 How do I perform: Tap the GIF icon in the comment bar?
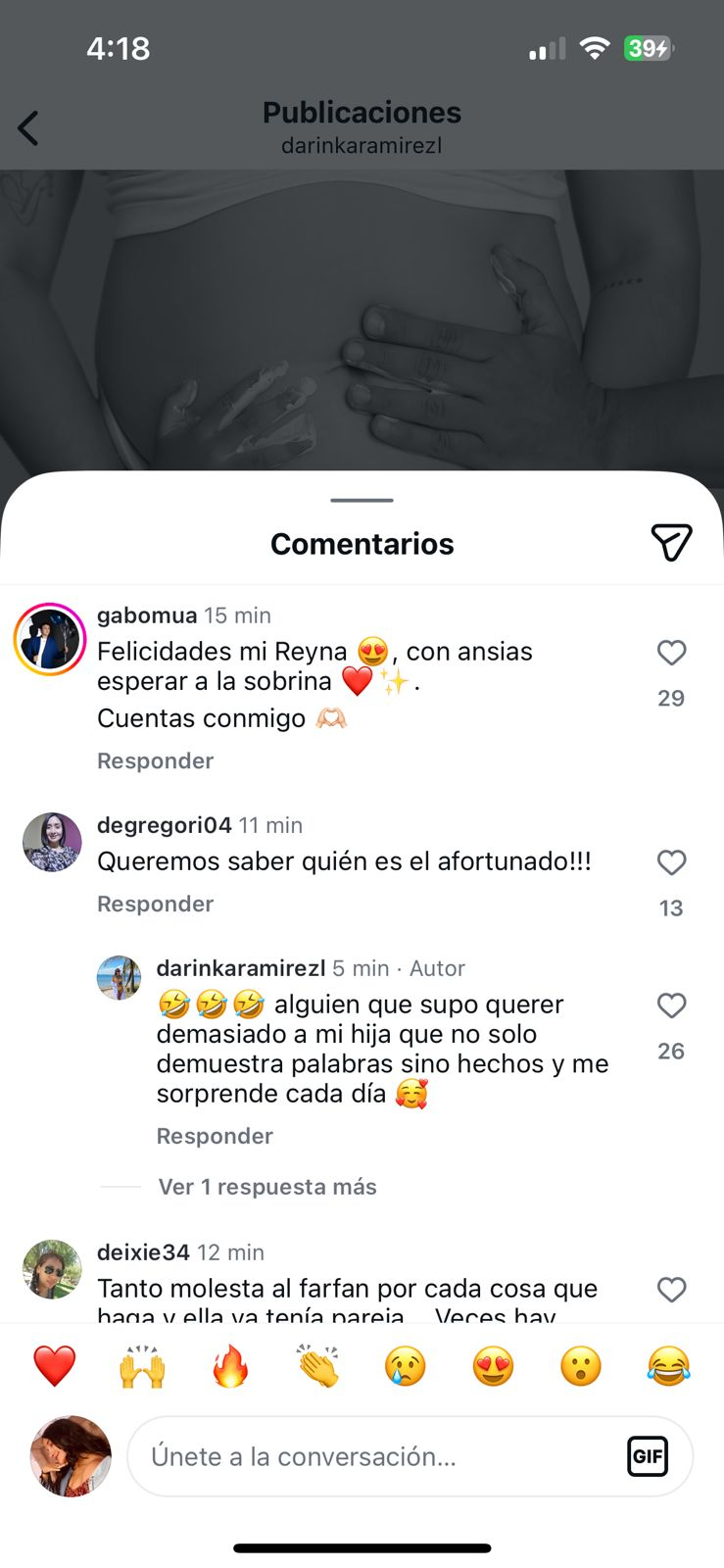click(648, 1456)
